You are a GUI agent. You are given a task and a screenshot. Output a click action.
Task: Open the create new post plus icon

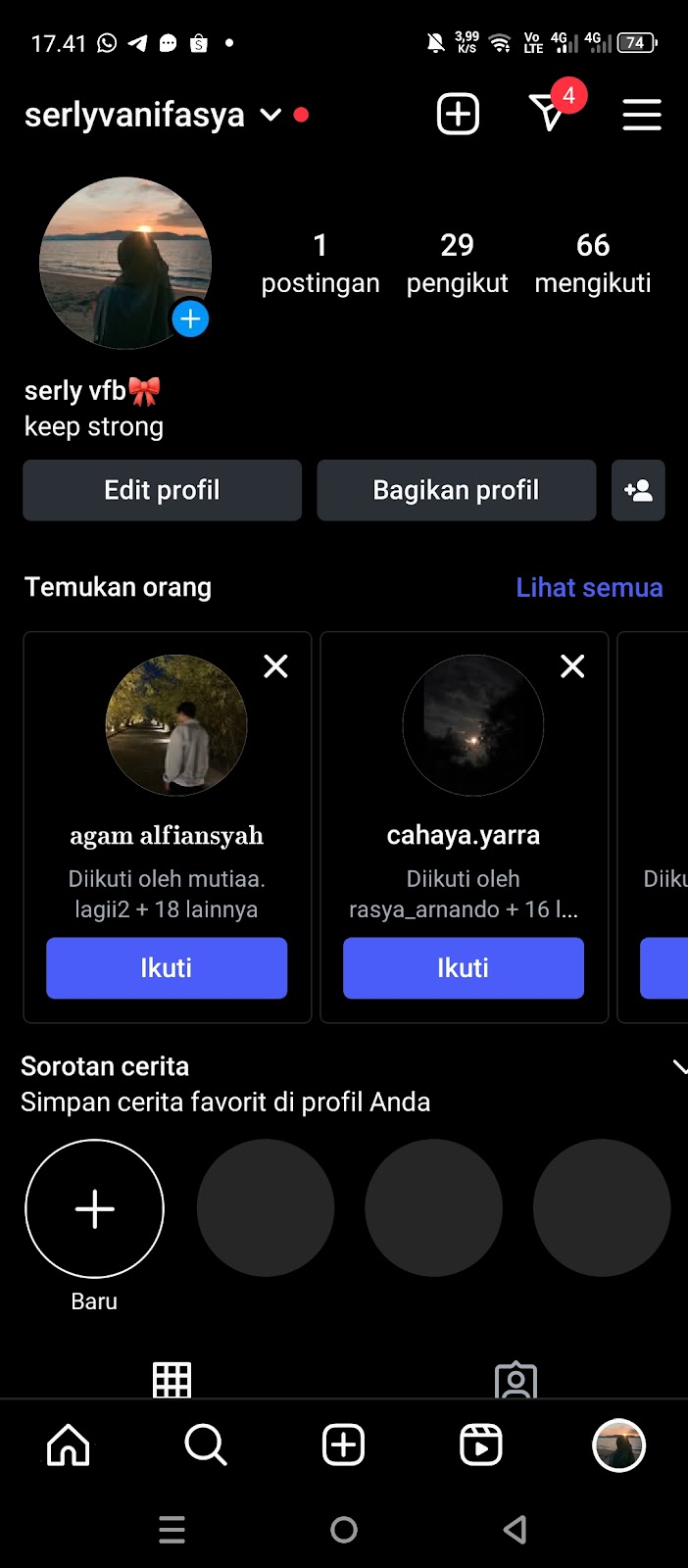coord(458,115)
